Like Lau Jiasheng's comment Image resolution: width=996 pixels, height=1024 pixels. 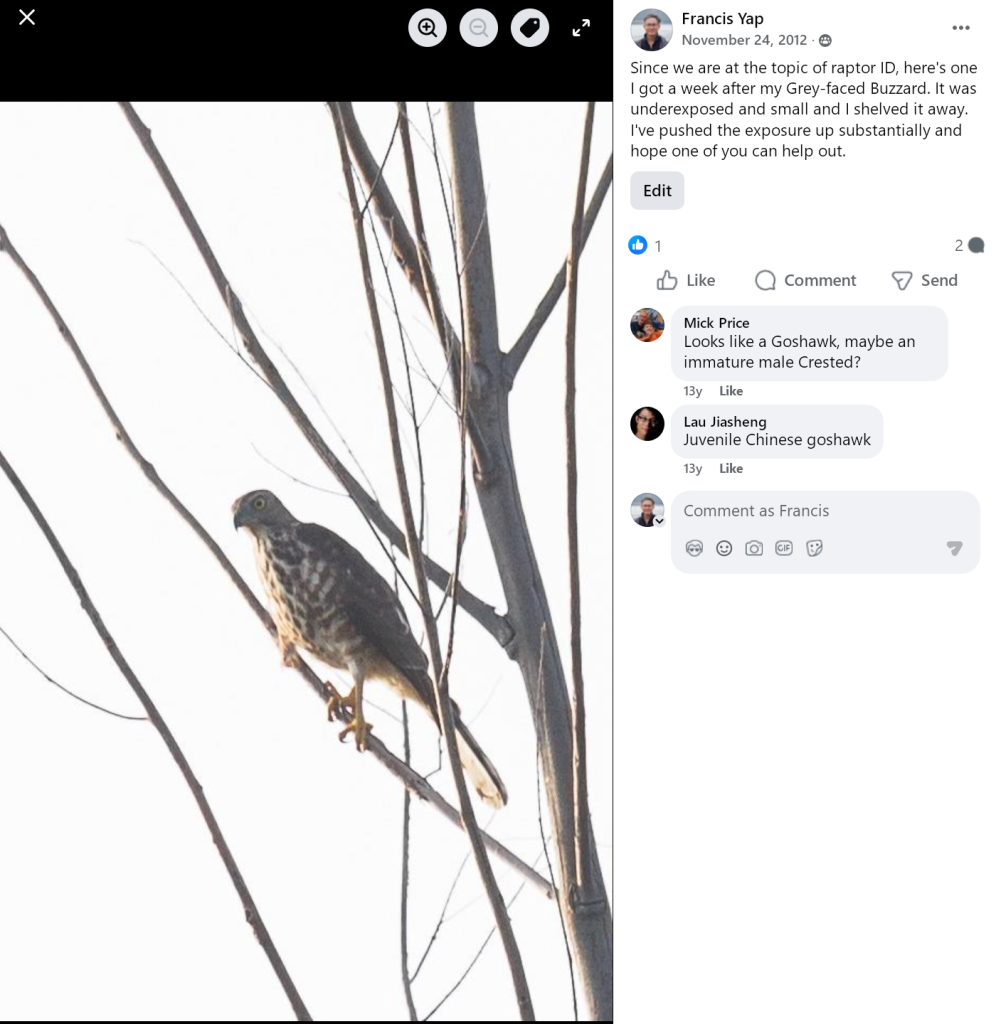click(731, 469)
